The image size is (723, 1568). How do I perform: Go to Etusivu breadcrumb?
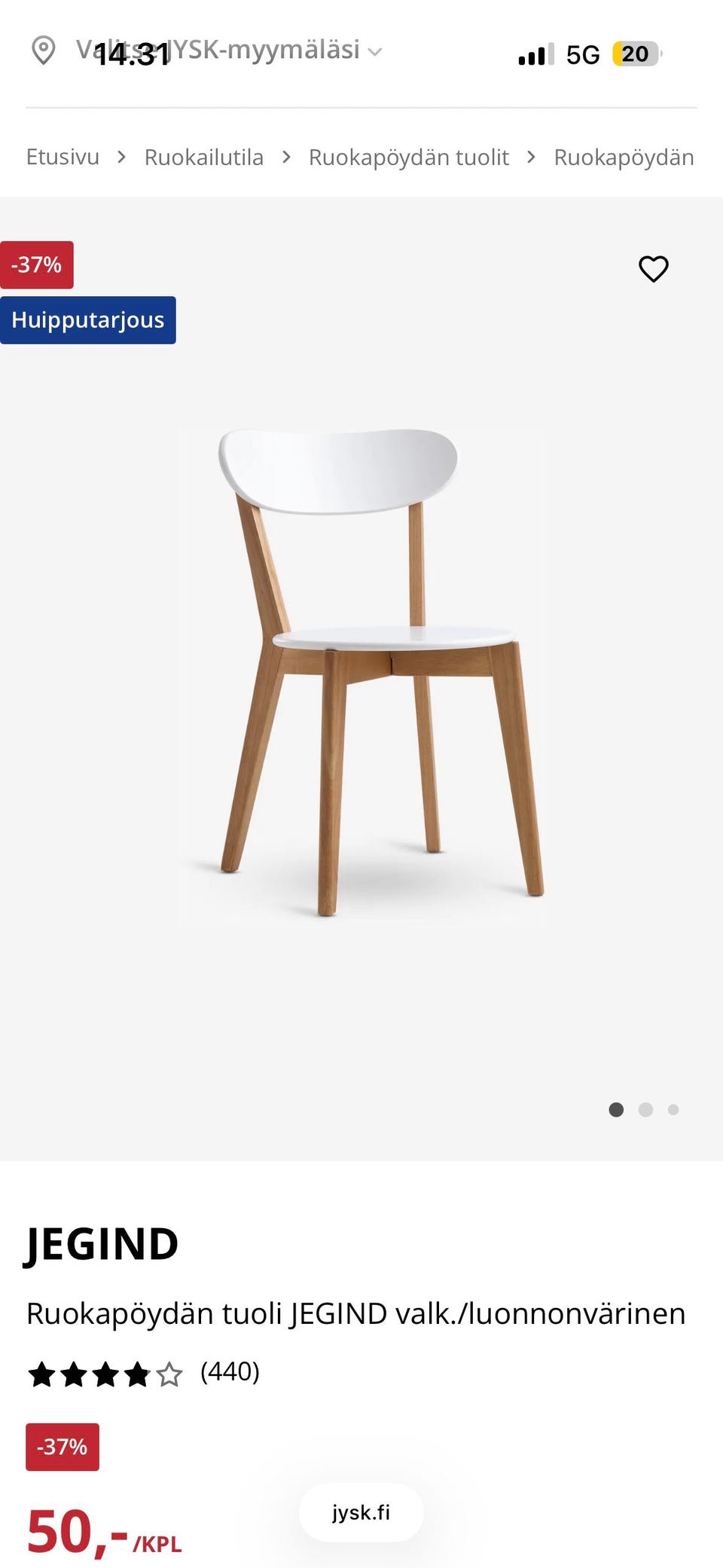[x=63, y=157]
